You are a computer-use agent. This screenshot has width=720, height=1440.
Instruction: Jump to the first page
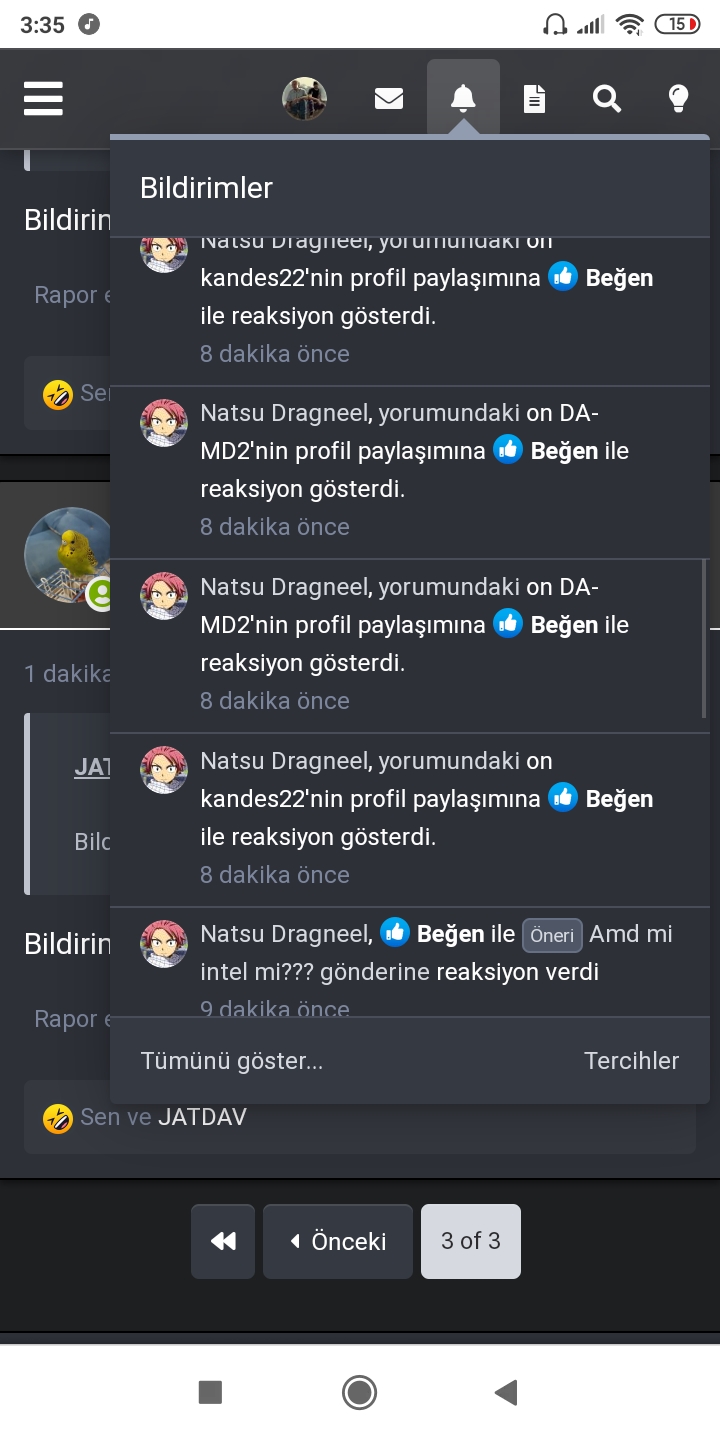(x=223, y=1241)
